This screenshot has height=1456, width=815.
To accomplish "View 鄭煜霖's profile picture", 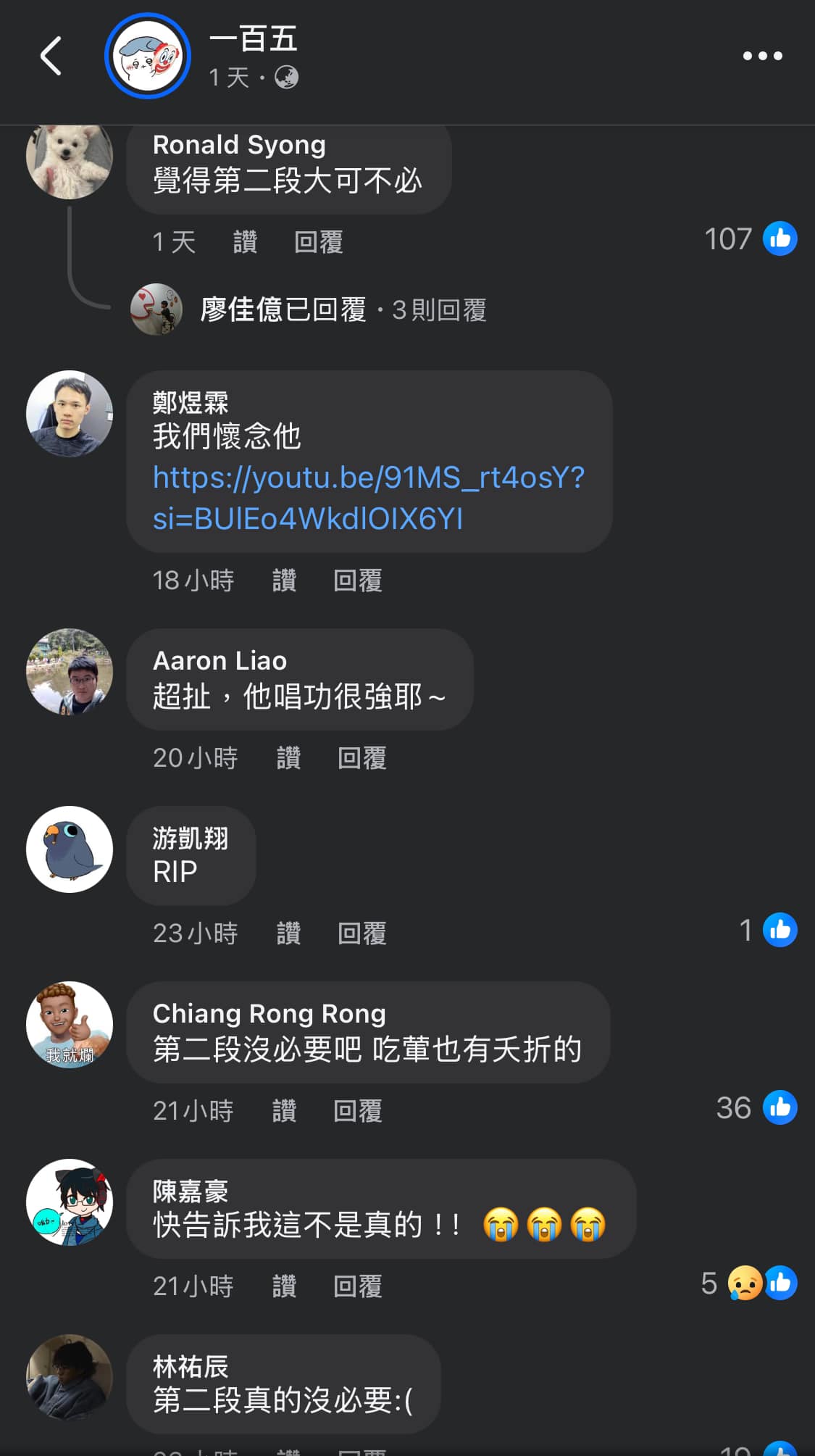I will 70,414.
